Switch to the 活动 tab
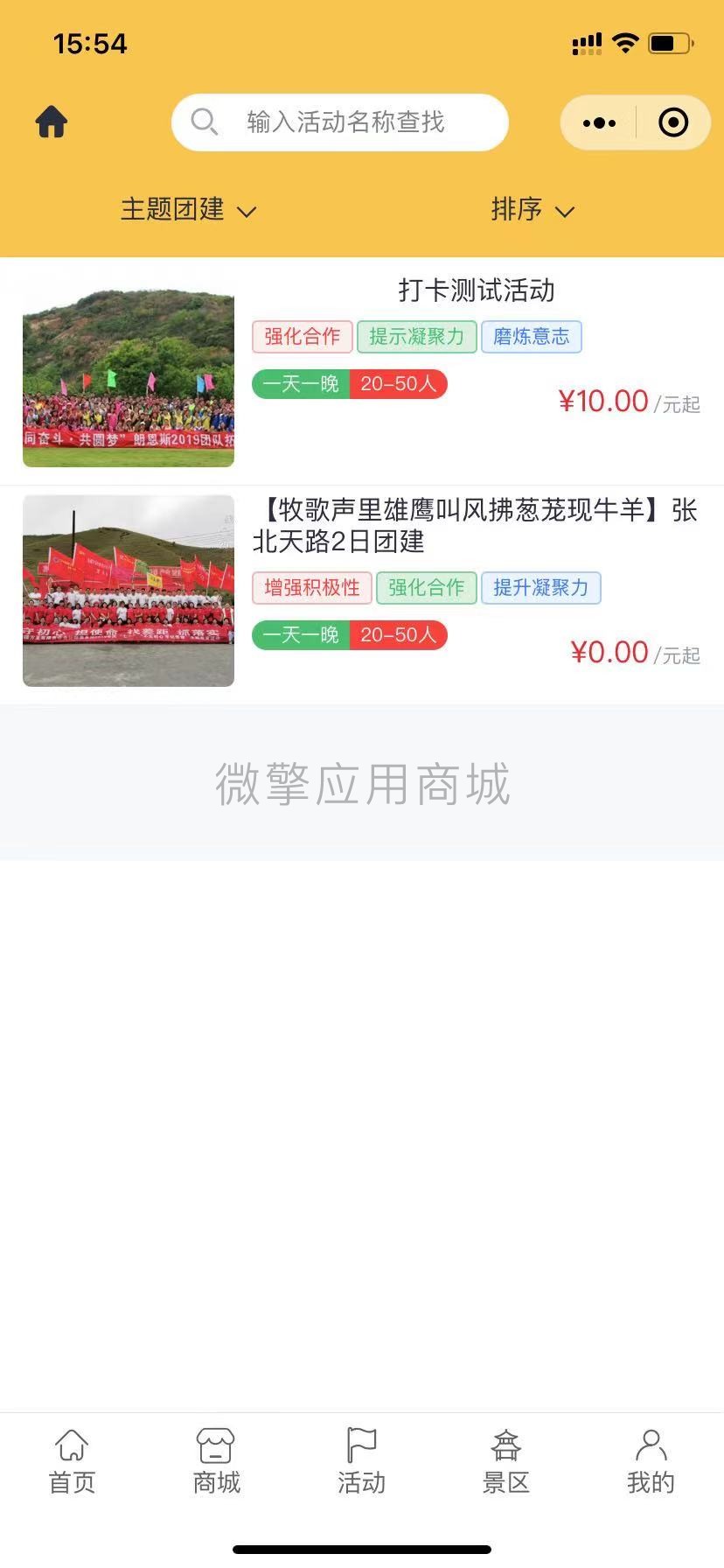Screen dimensions: 724x1568 (x=361, y=1462)
